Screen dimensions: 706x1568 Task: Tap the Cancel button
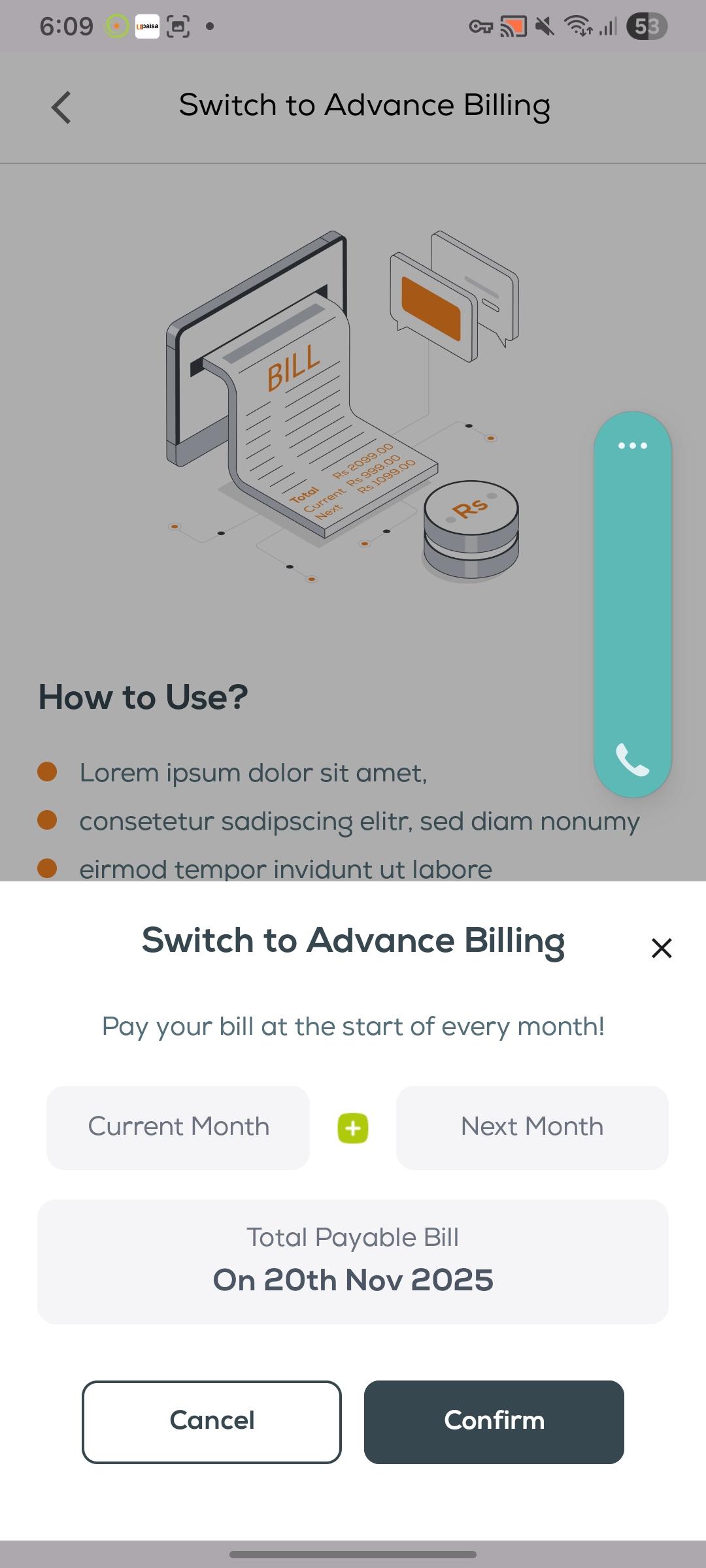click(211, 1422)
